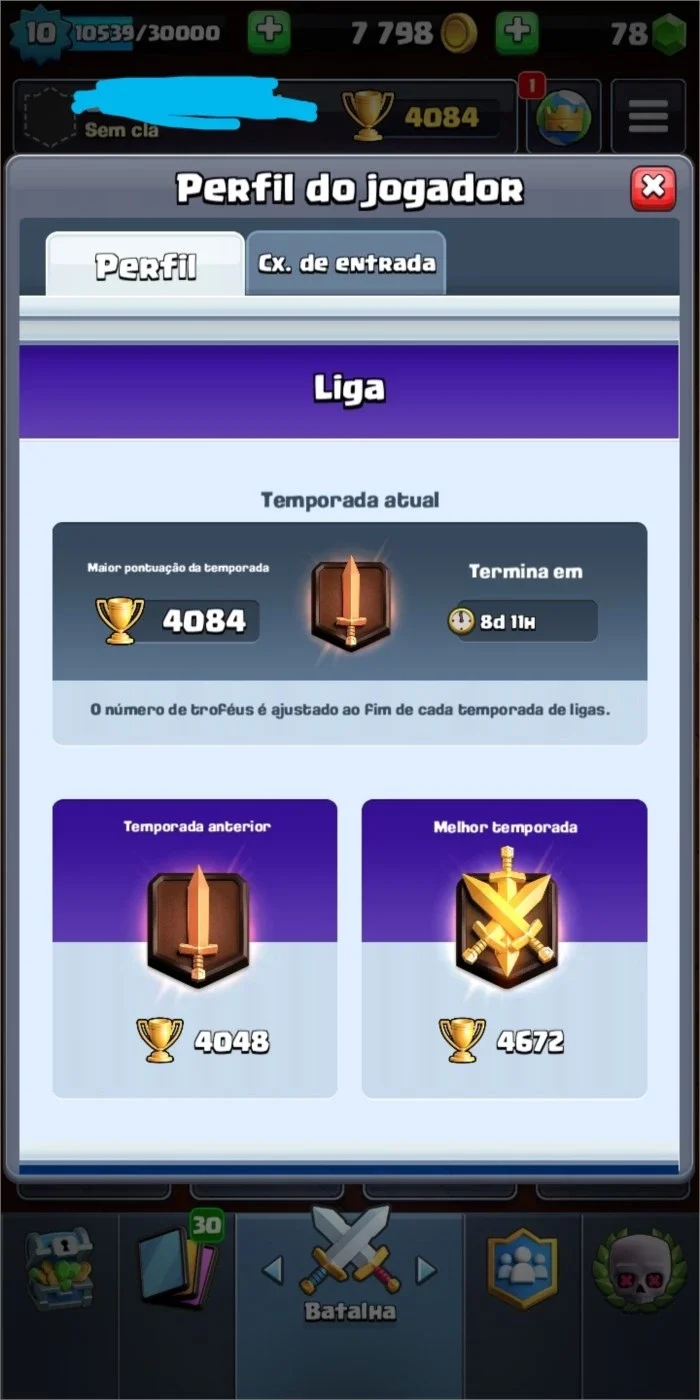Tap the left arrow beside Batalha
This screenshot has width=700, height=1400.
pos(272,1270)
